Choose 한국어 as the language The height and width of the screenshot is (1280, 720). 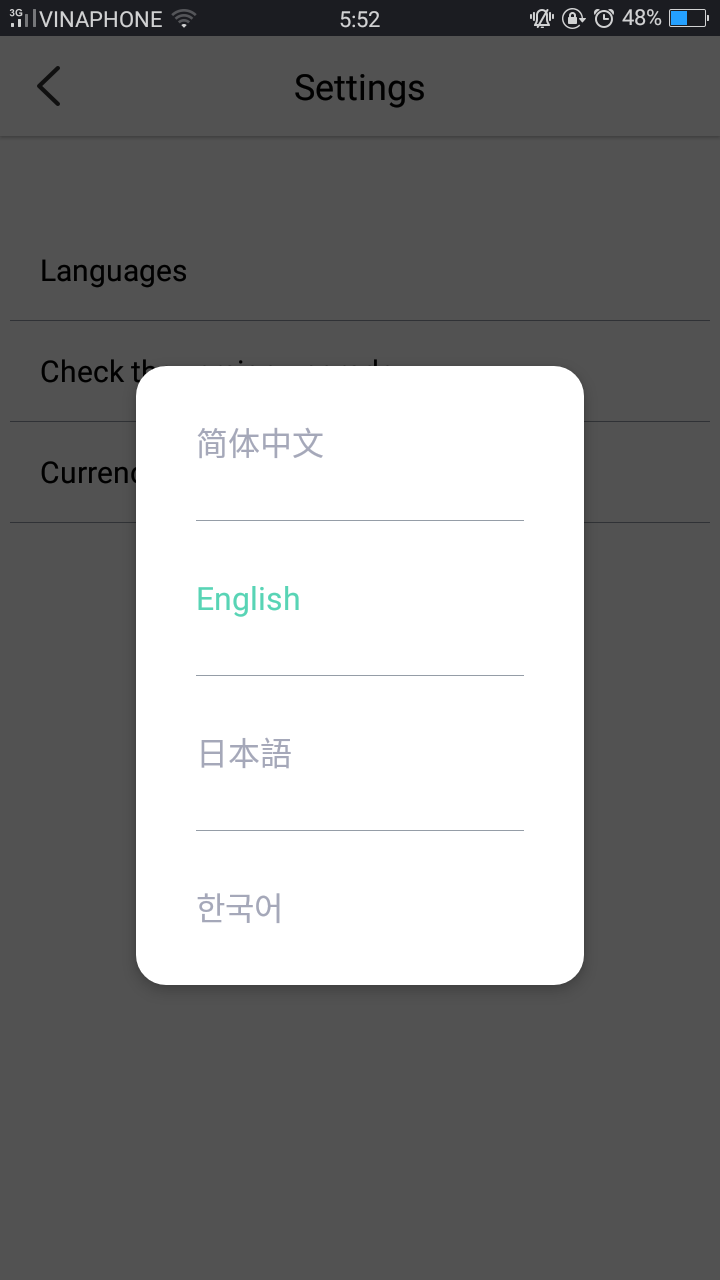(x=240, y=908)
